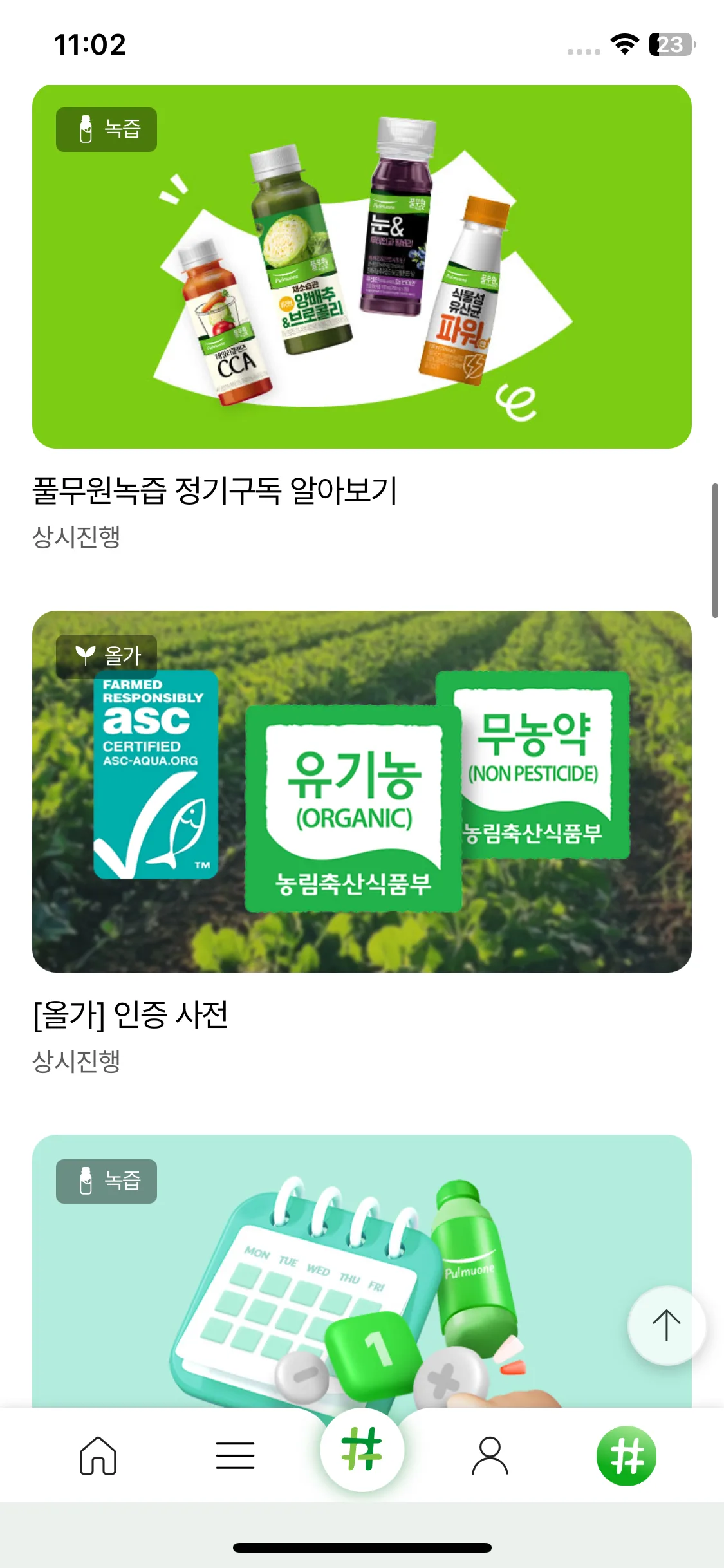The width and height of the screenshot is (724, 1568).
Task: Open the [올가] 인증 사전 banner
Action: [362, 791]
